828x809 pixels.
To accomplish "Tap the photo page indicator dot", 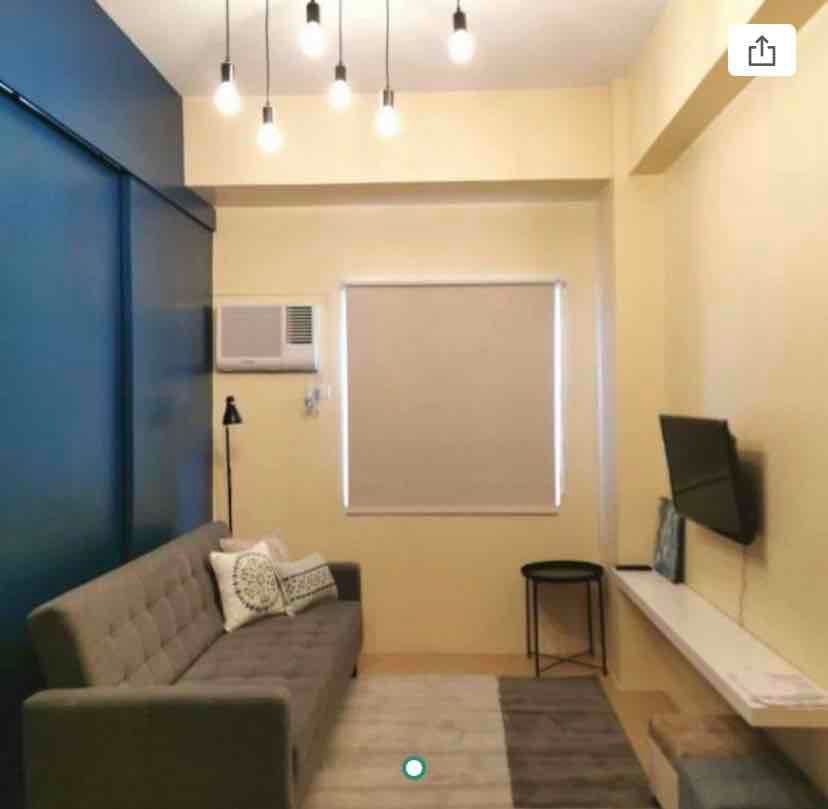I will pos(414,768).
